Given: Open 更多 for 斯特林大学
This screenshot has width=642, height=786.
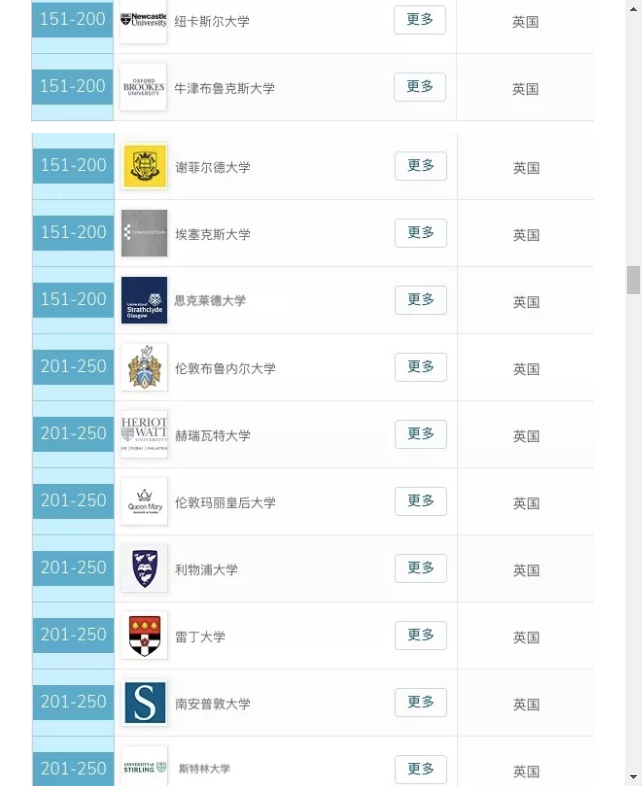Looking at the screenshot, I should click(x=420, y=769).
